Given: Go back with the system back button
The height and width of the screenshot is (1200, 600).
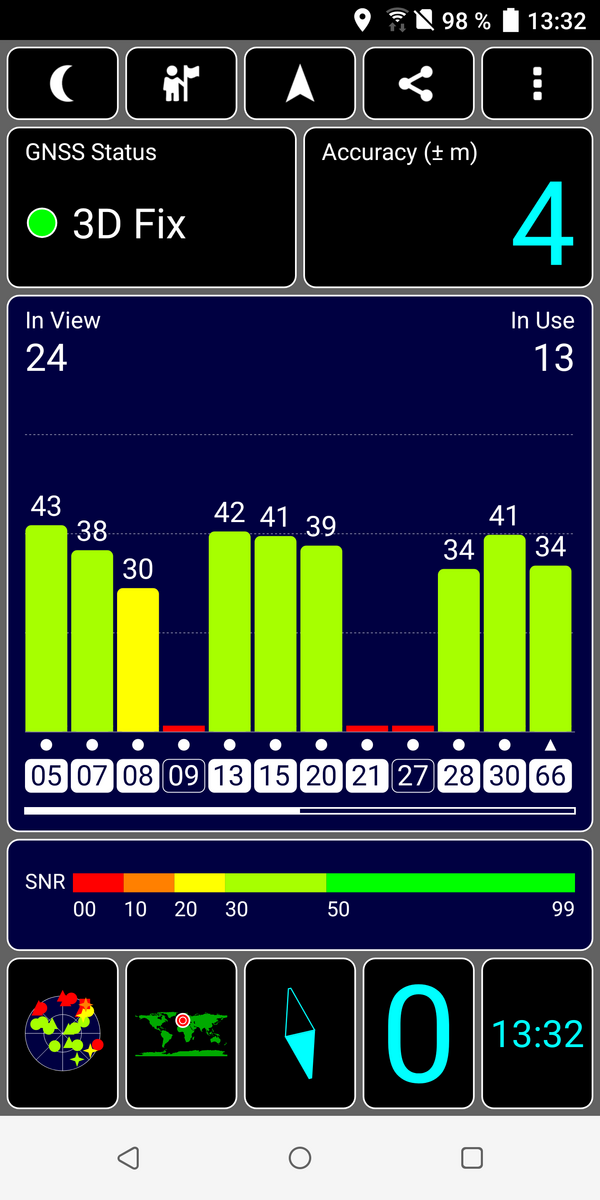Looking at the screenshot, I should point(128,1158).
